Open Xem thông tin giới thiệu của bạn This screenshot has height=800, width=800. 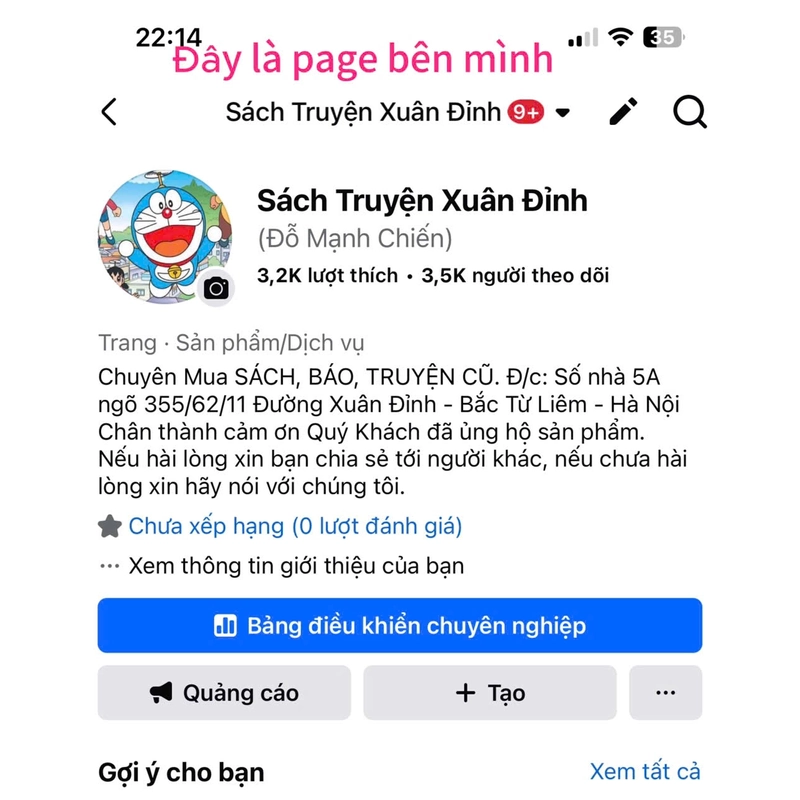click(296, 566)
